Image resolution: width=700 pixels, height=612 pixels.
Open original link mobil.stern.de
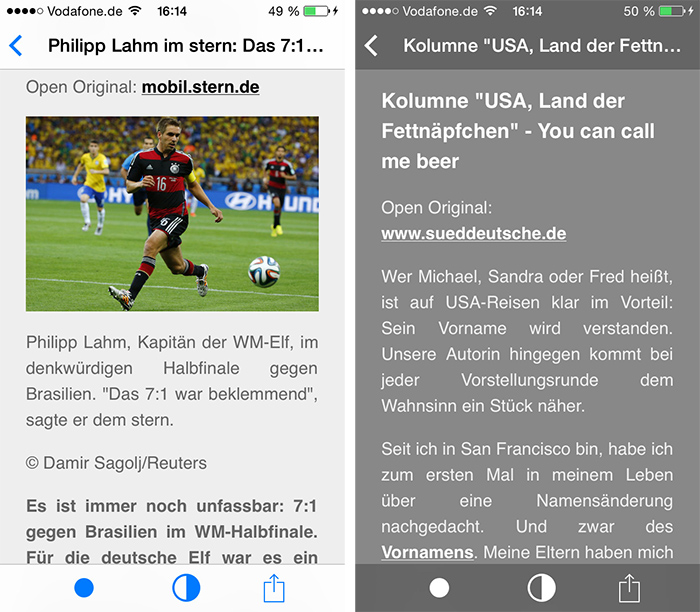pos(200,87)
